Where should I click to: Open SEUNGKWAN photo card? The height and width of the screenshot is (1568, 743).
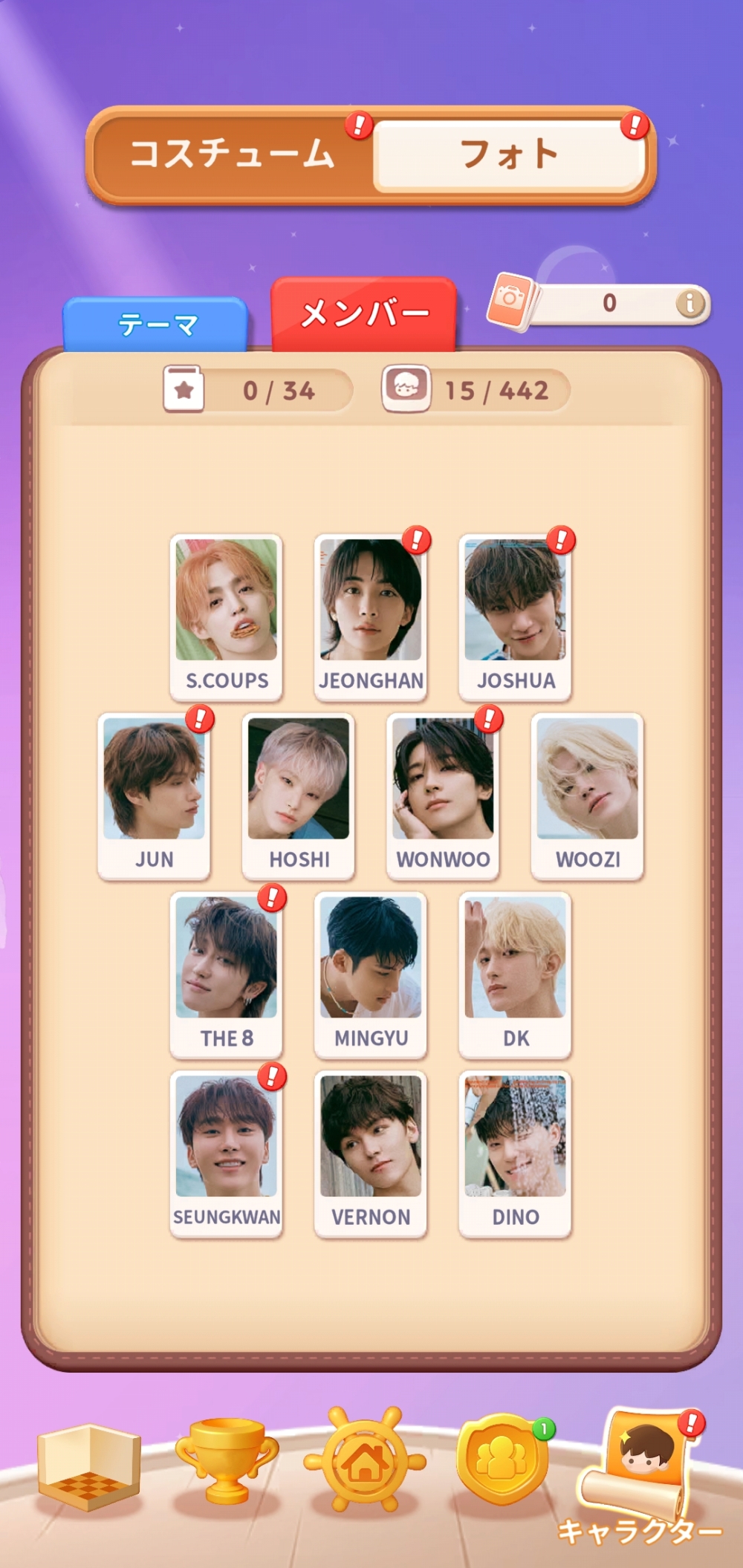[227, 1154]
